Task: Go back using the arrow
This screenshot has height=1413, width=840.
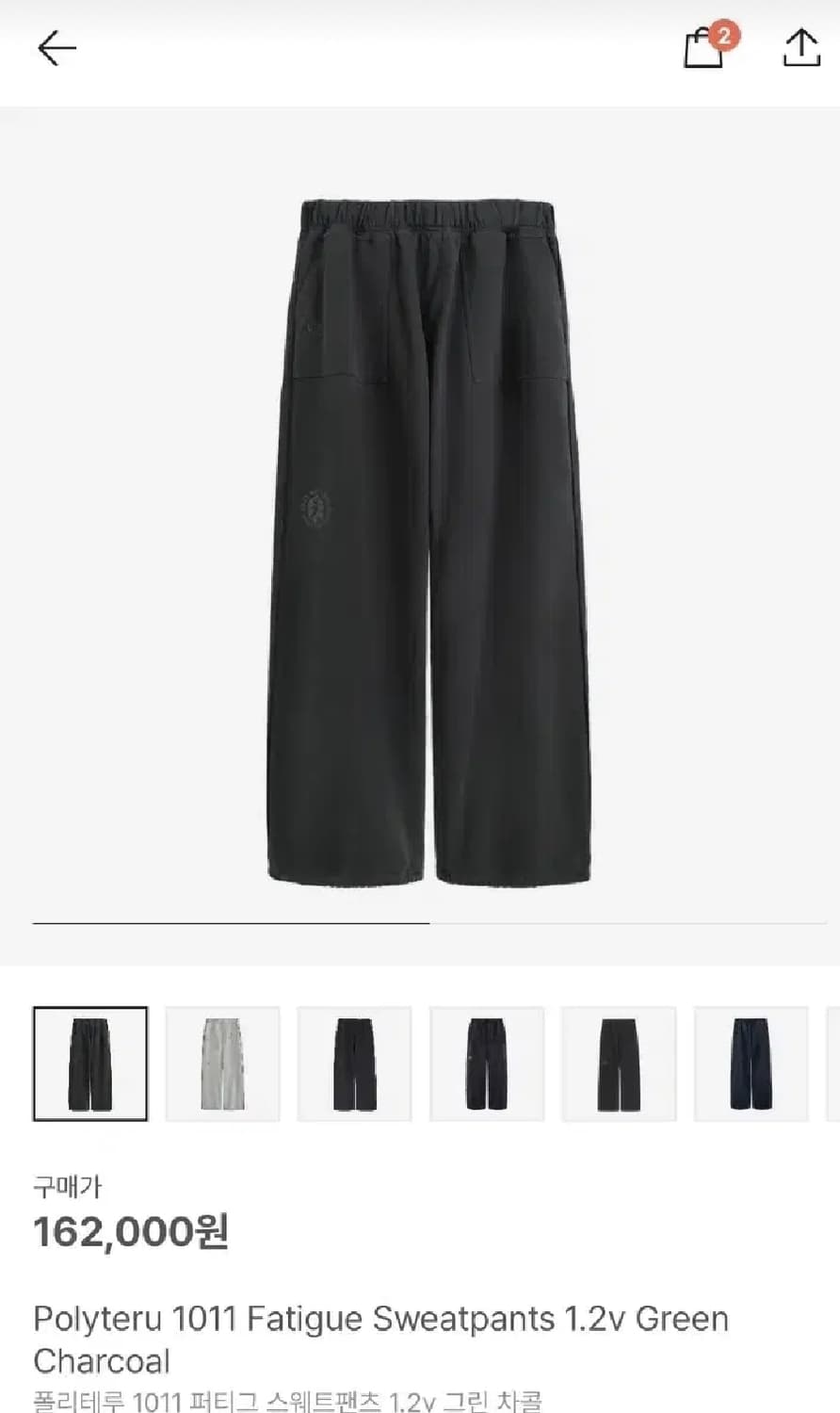Action: pos(57,48)
